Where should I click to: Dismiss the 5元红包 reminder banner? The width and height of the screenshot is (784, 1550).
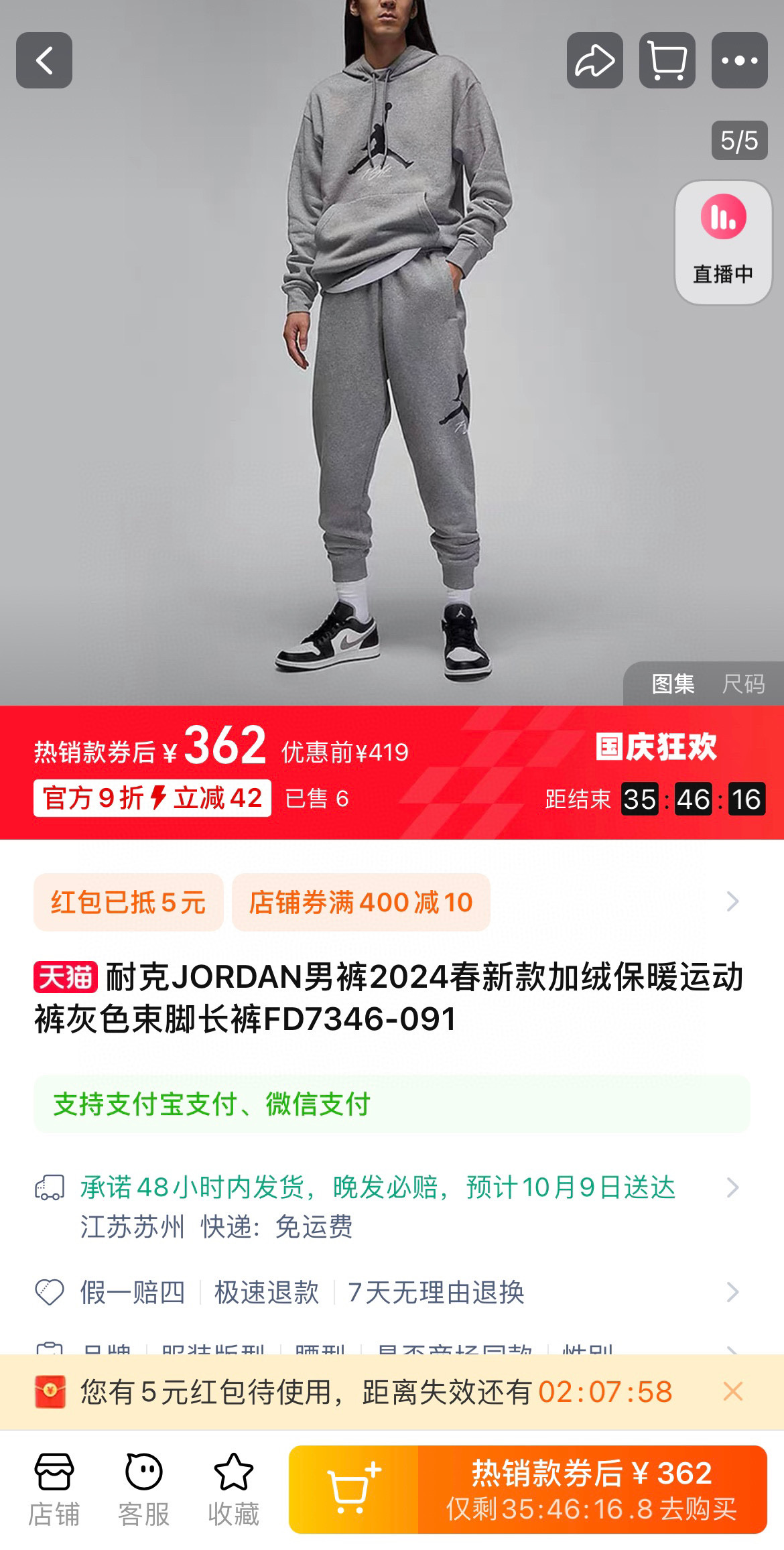click(x=732, y=1392)
